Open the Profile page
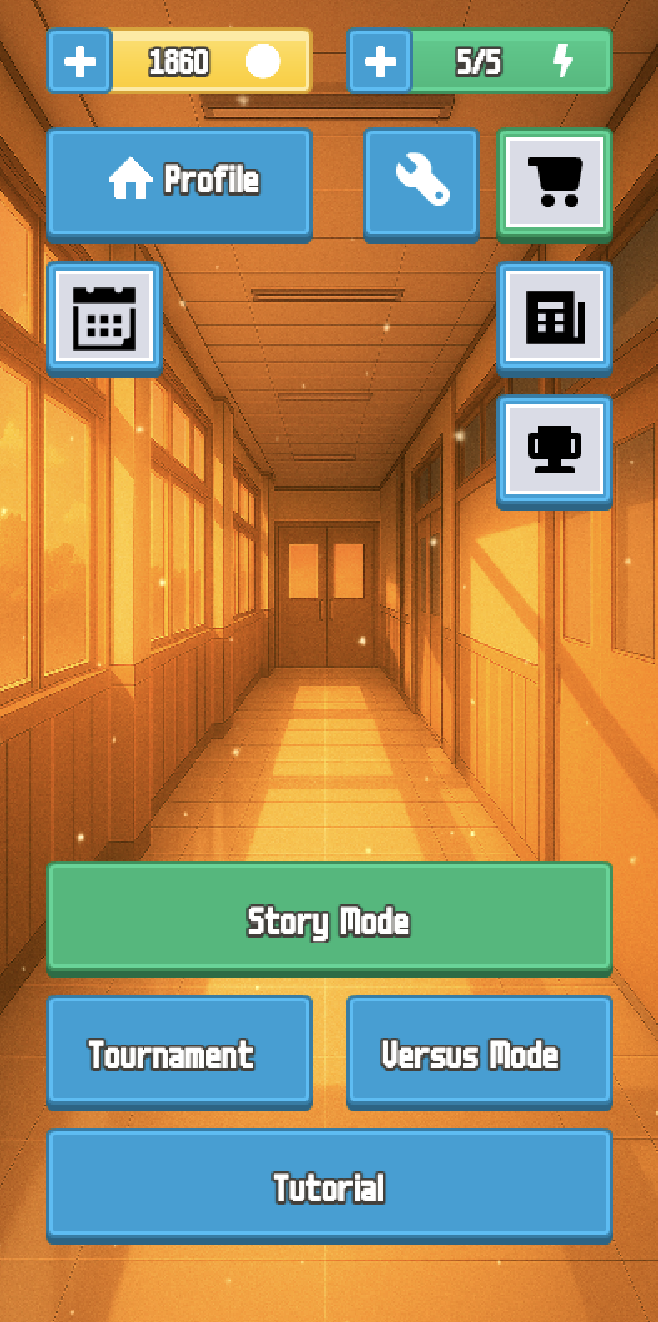The width and height of the screenshot is (658, 1322). (180, 182)
